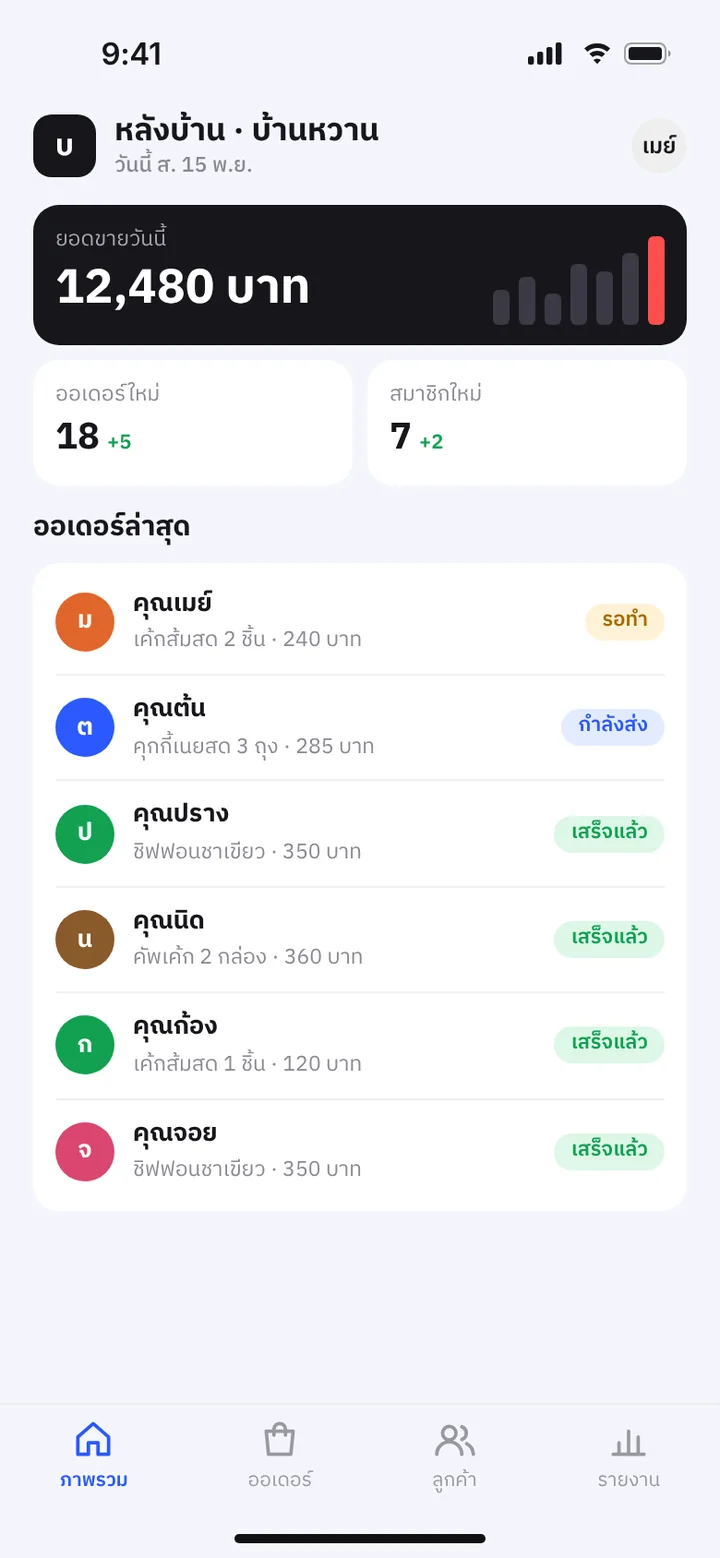Switch to the รายงาน tab
Image resolution: width=720 pixels, height=1558 pixels.
tap(628, 1456)
